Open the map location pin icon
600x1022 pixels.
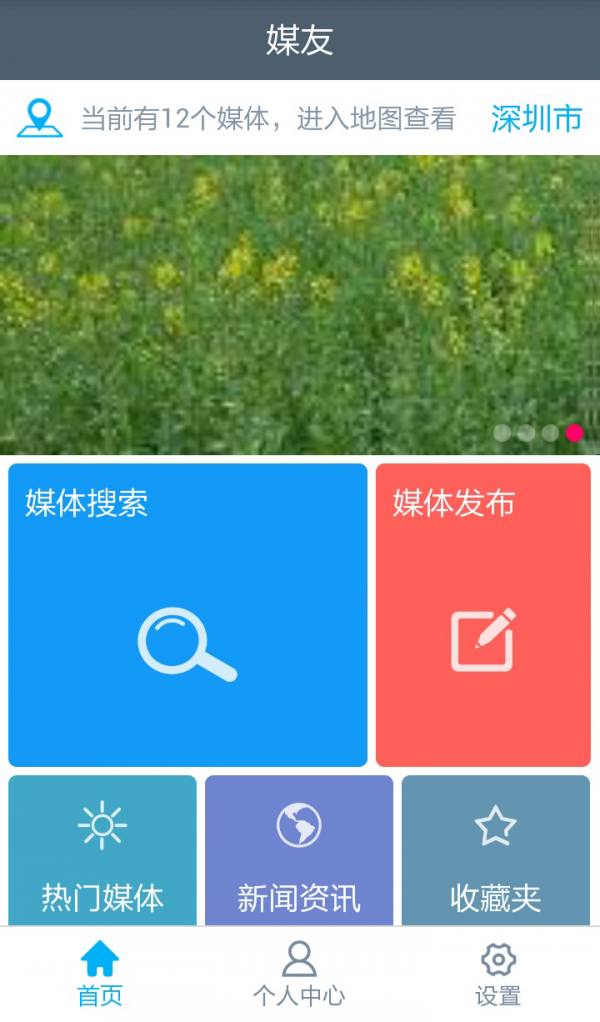tap(40, 118)
